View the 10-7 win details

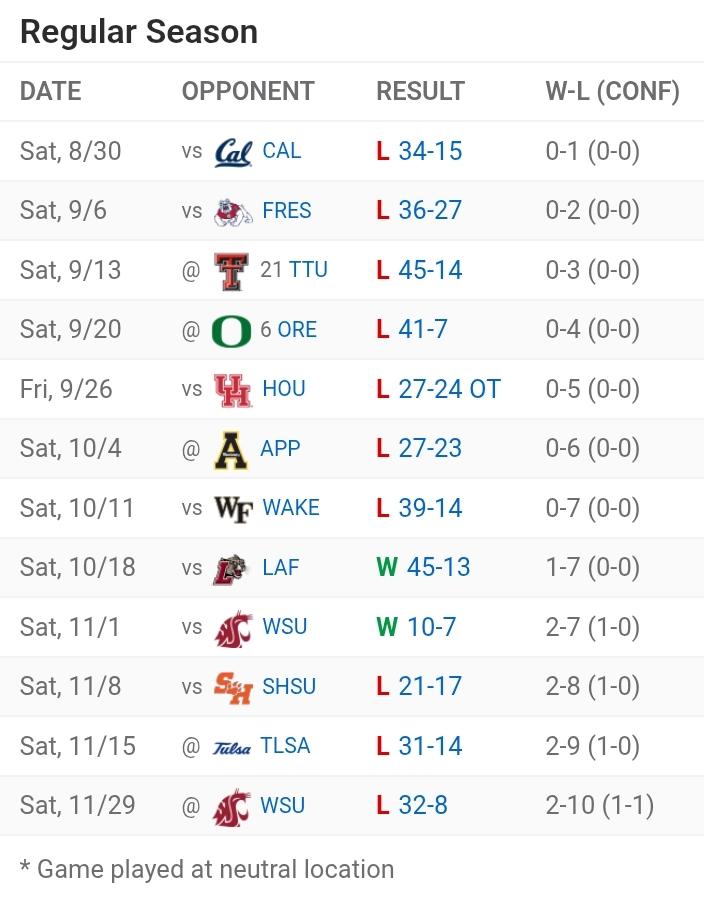pyautogui.click(x=431, y=627)
